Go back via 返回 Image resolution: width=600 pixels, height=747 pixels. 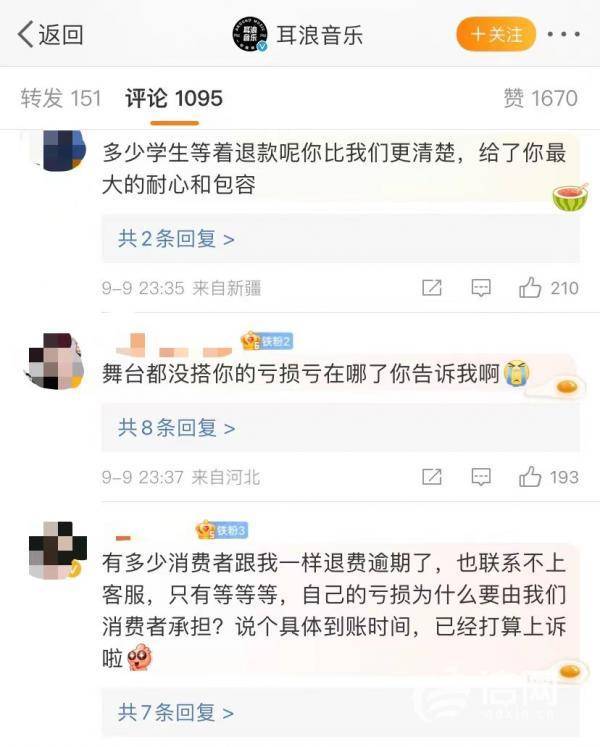pos(50,36)
